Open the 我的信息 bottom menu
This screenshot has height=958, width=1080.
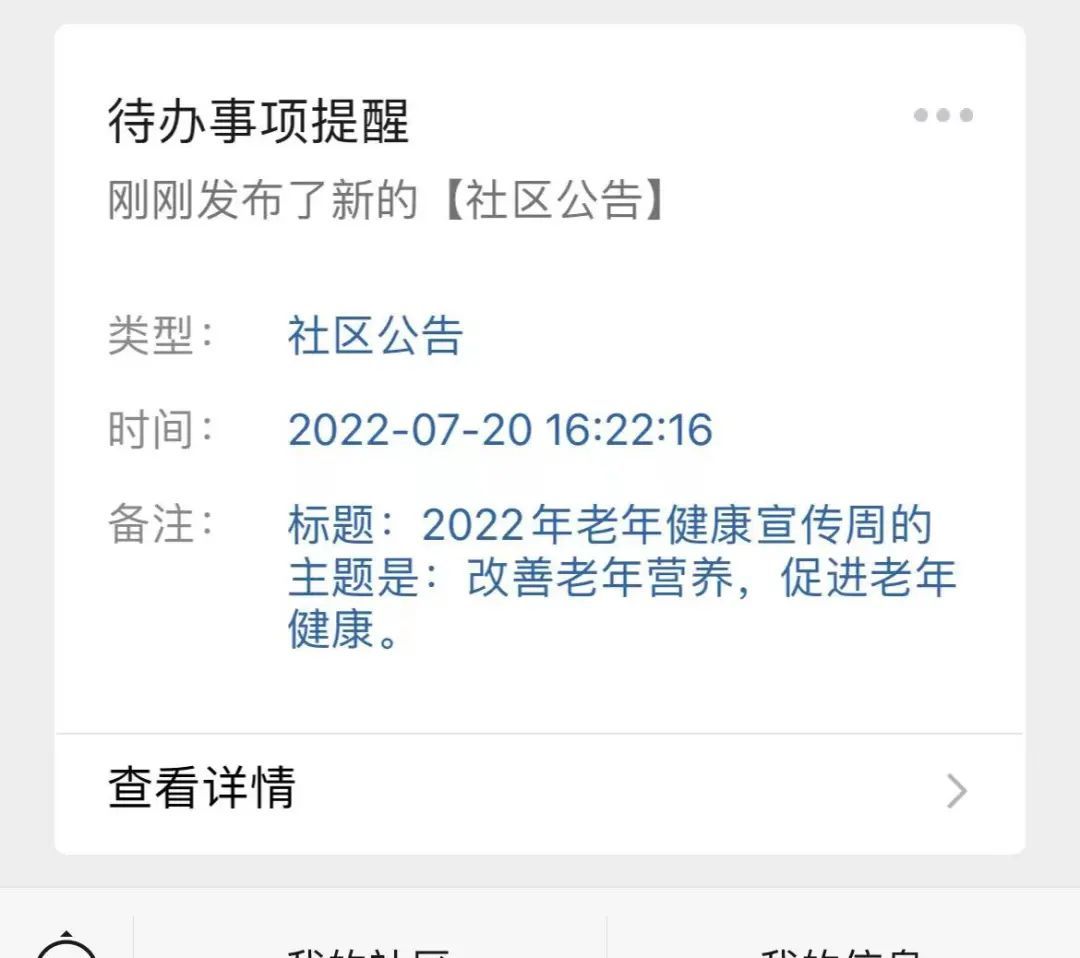842,946
